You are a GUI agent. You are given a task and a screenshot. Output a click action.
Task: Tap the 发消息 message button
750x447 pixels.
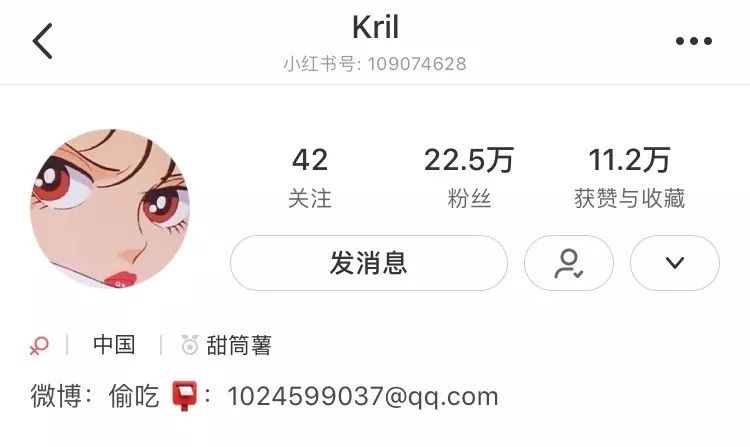tap(369, 263)
